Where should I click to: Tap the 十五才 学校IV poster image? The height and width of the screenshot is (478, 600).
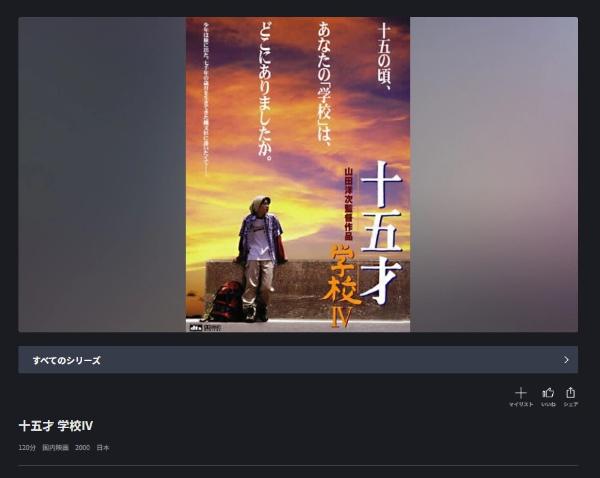298,174
